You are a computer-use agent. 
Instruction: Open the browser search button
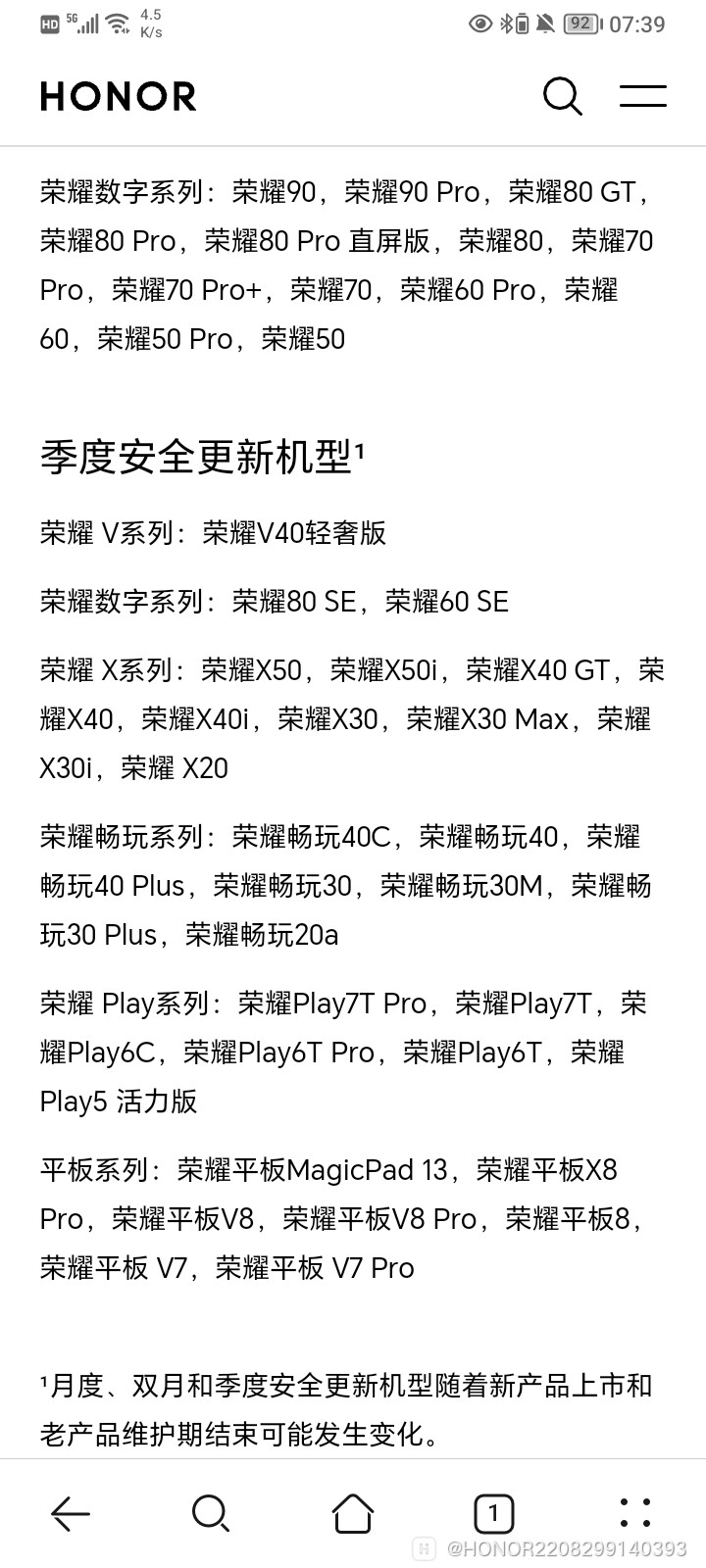tap(211, 1513)
